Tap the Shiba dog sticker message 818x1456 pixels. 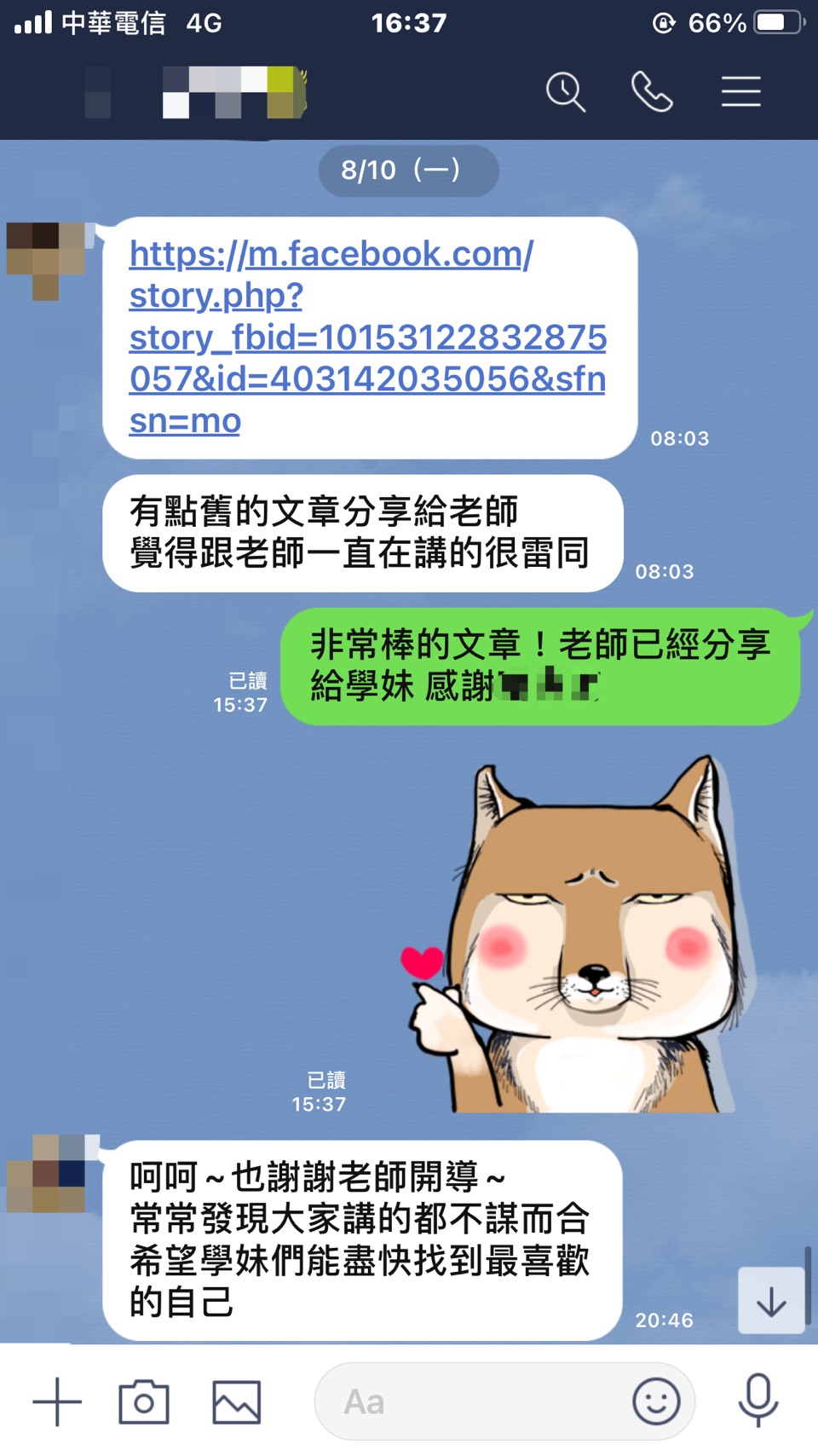pyautogui.click(x=579, y=938)
